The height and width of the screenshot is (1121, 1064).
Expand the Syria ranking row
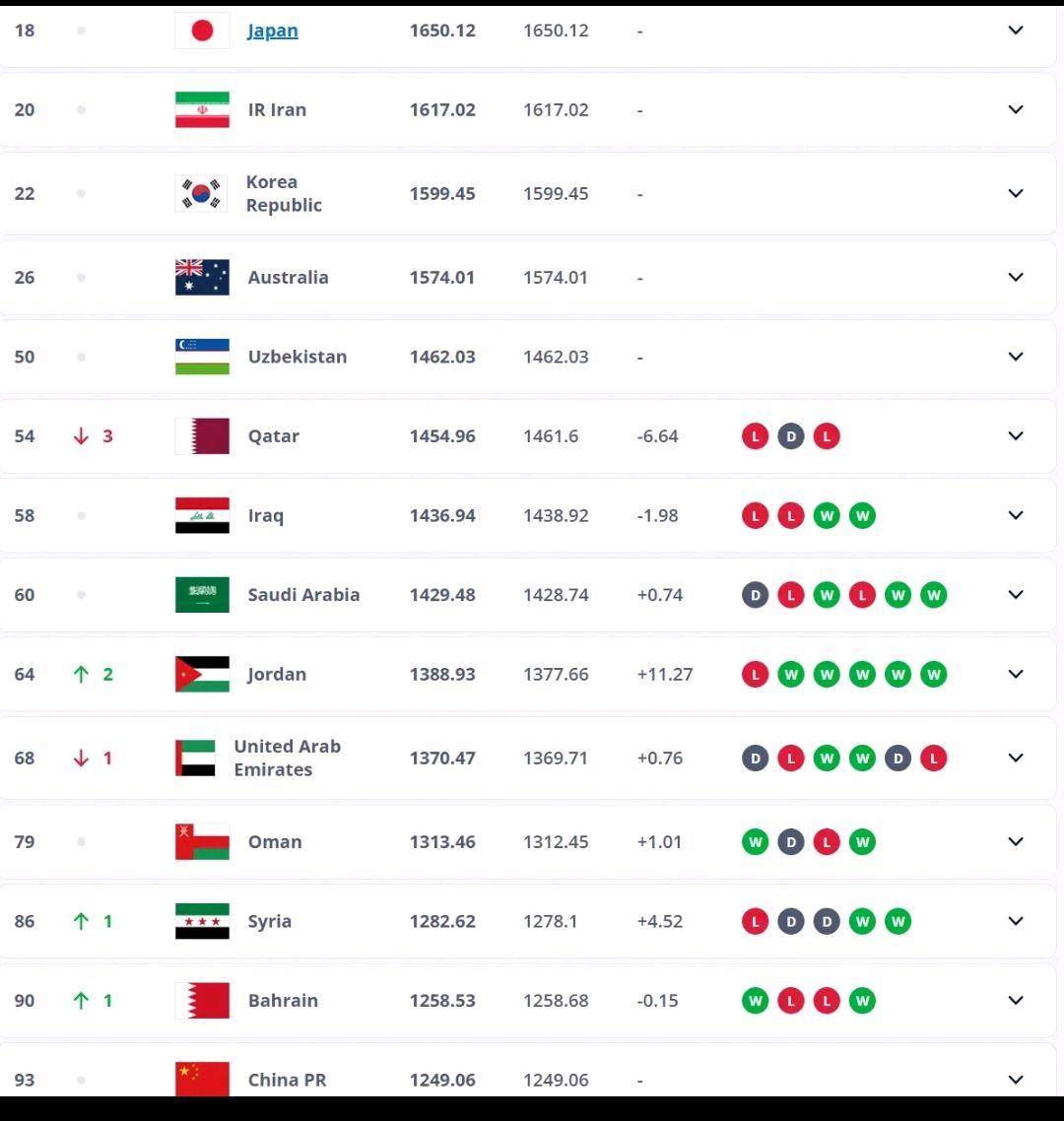(1016, 921)
